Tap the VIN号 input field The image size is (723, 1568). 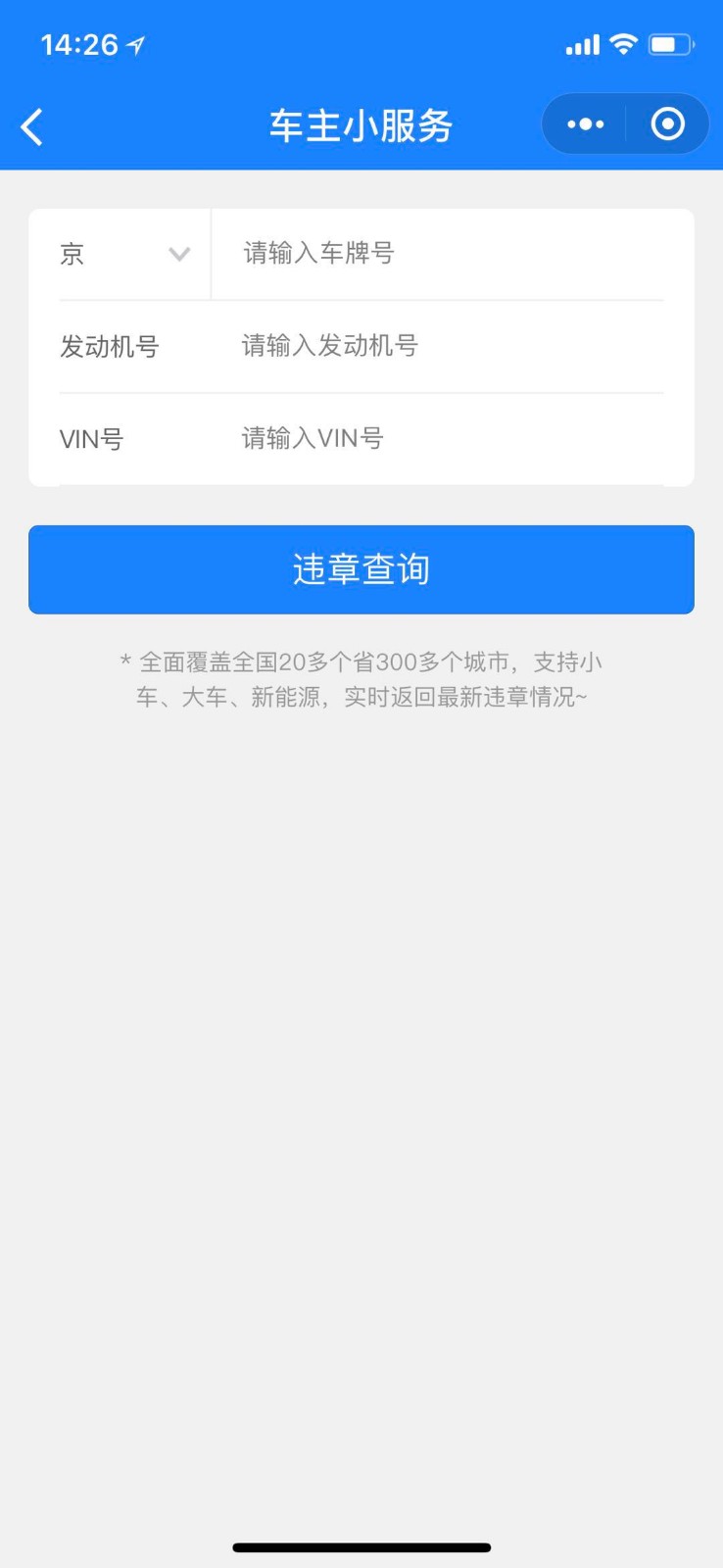point(452,438)
